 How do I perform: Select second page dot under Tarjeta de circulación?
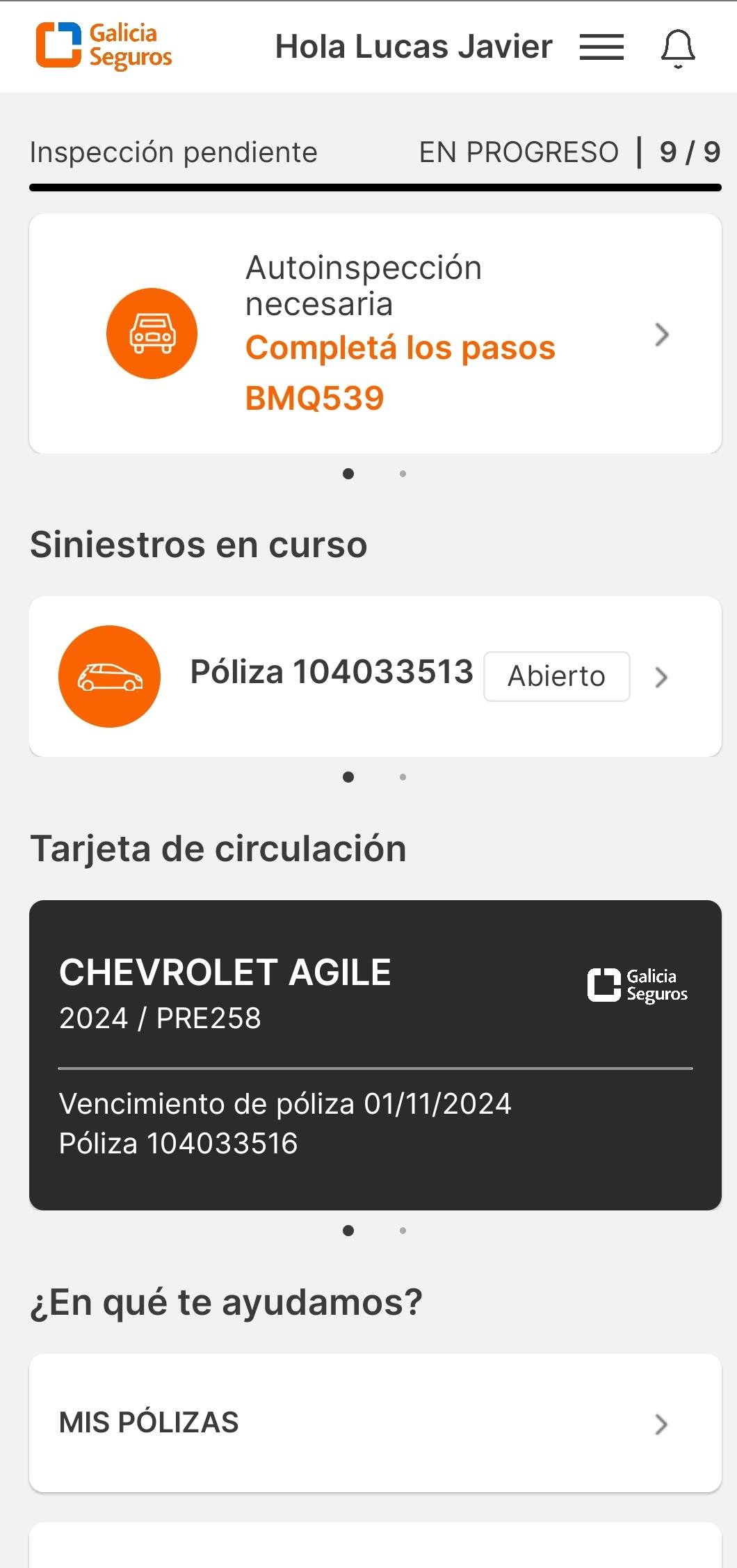pos(403,1231)
